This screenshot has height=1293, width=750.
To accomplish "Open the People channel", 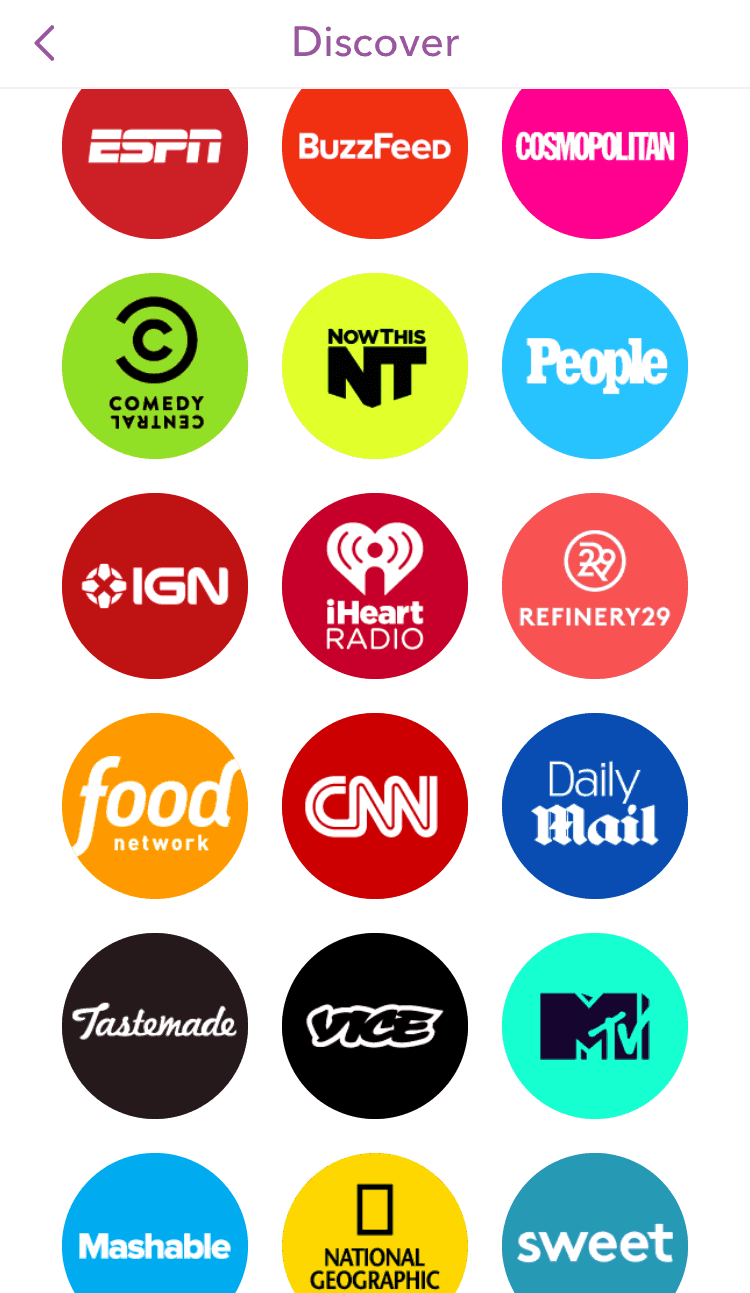I will 595,366.
